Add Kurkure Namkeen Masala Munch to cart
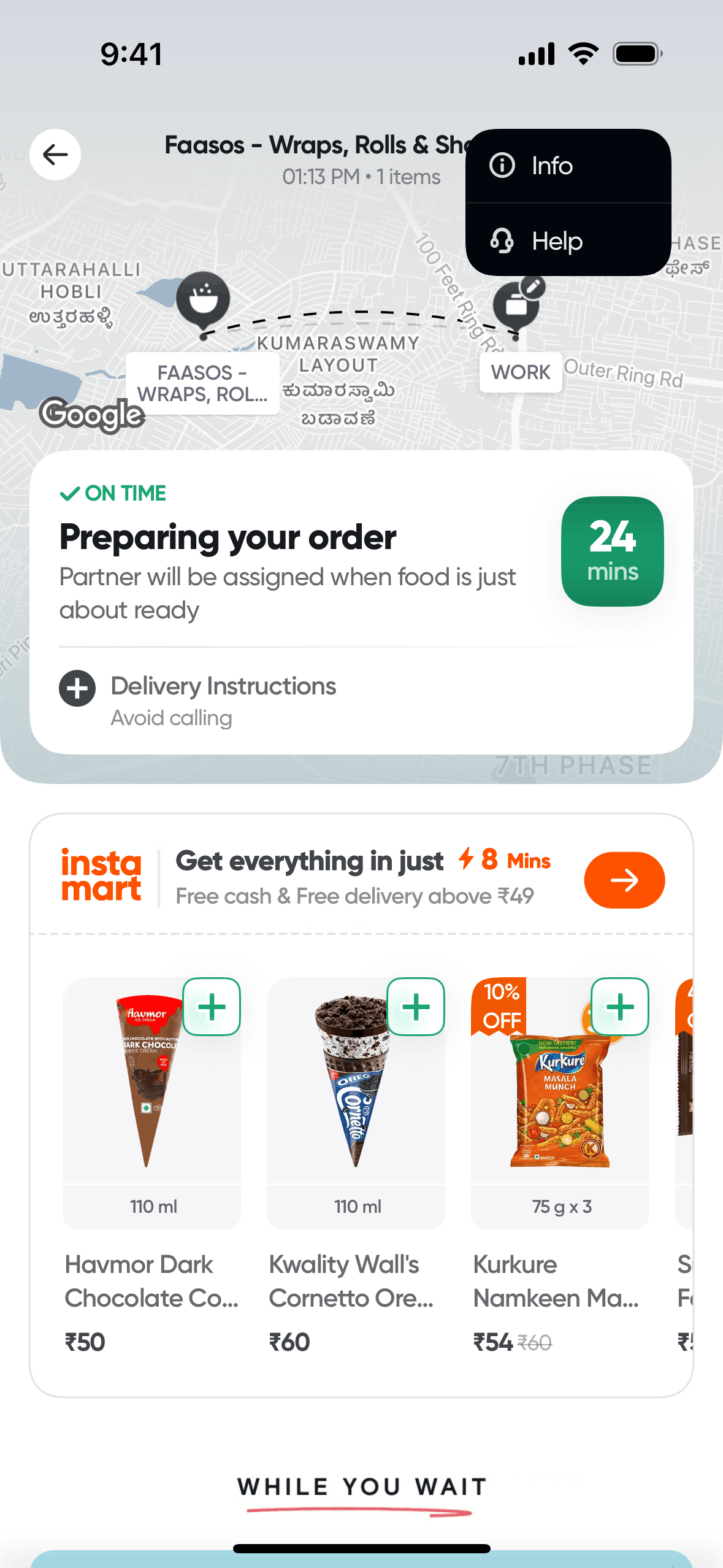 pyautogui.click(x=619, y=1007)
